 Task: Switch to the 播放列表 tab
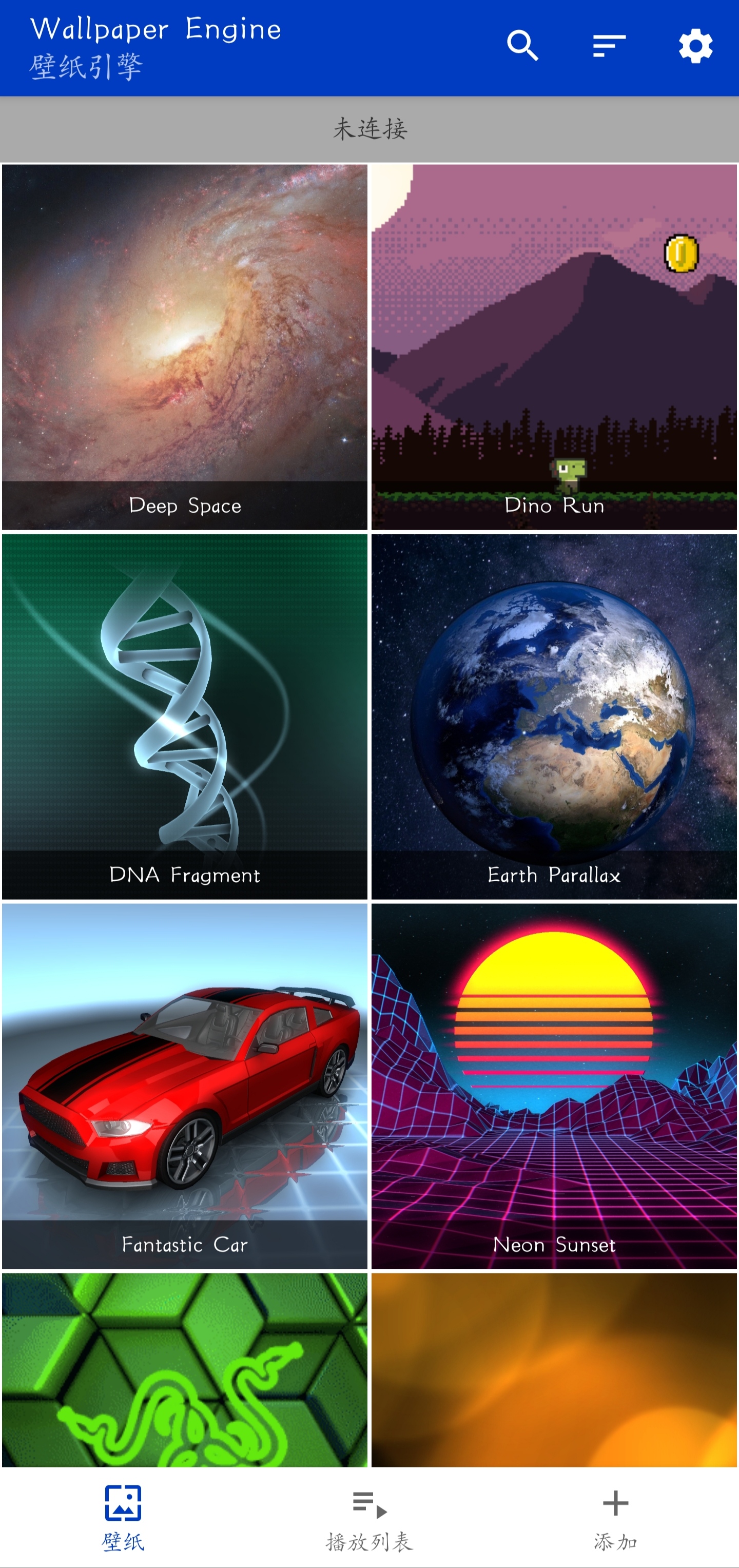(369, 1517)
